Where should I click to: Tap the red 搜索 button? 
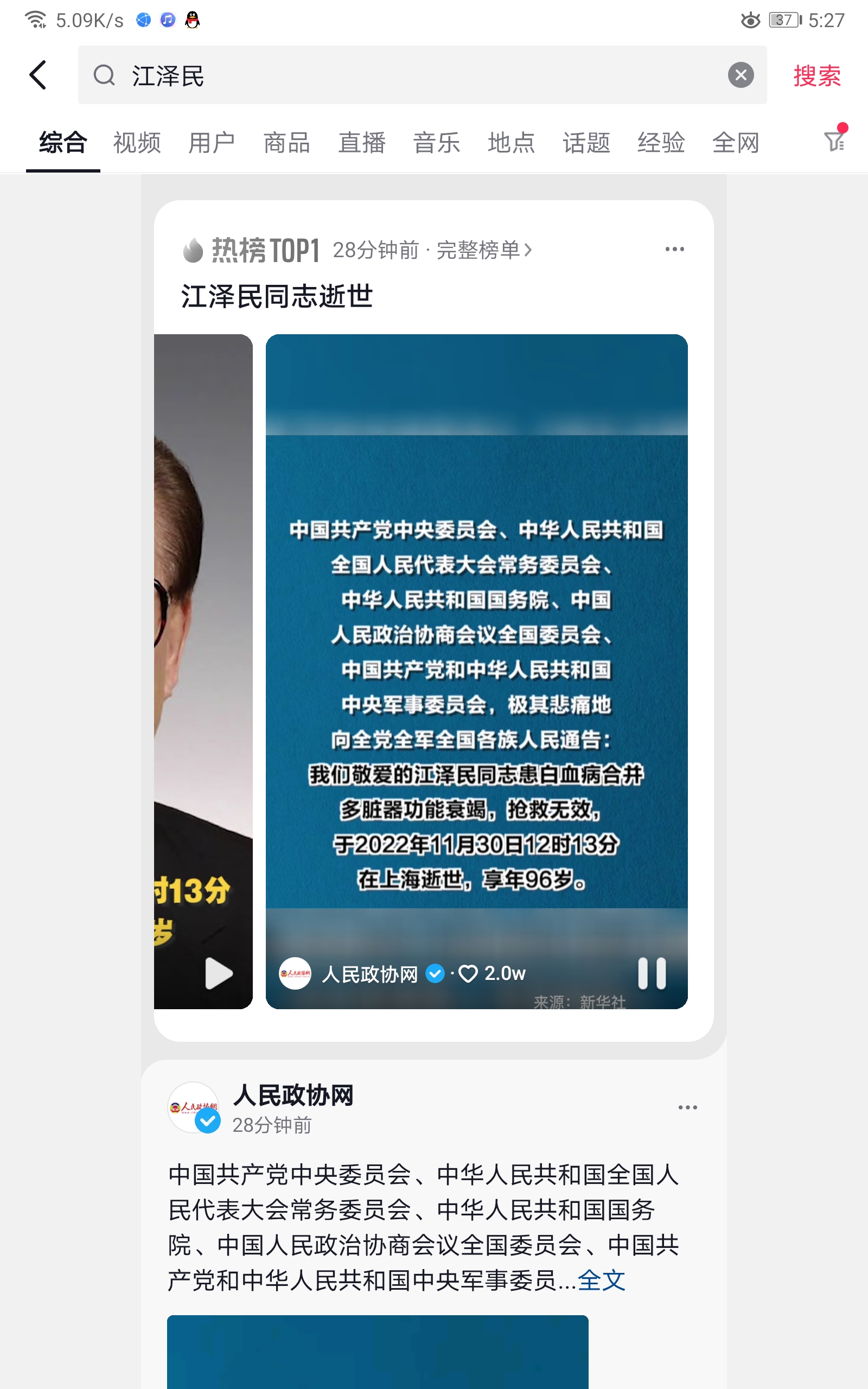click(816, 76)
